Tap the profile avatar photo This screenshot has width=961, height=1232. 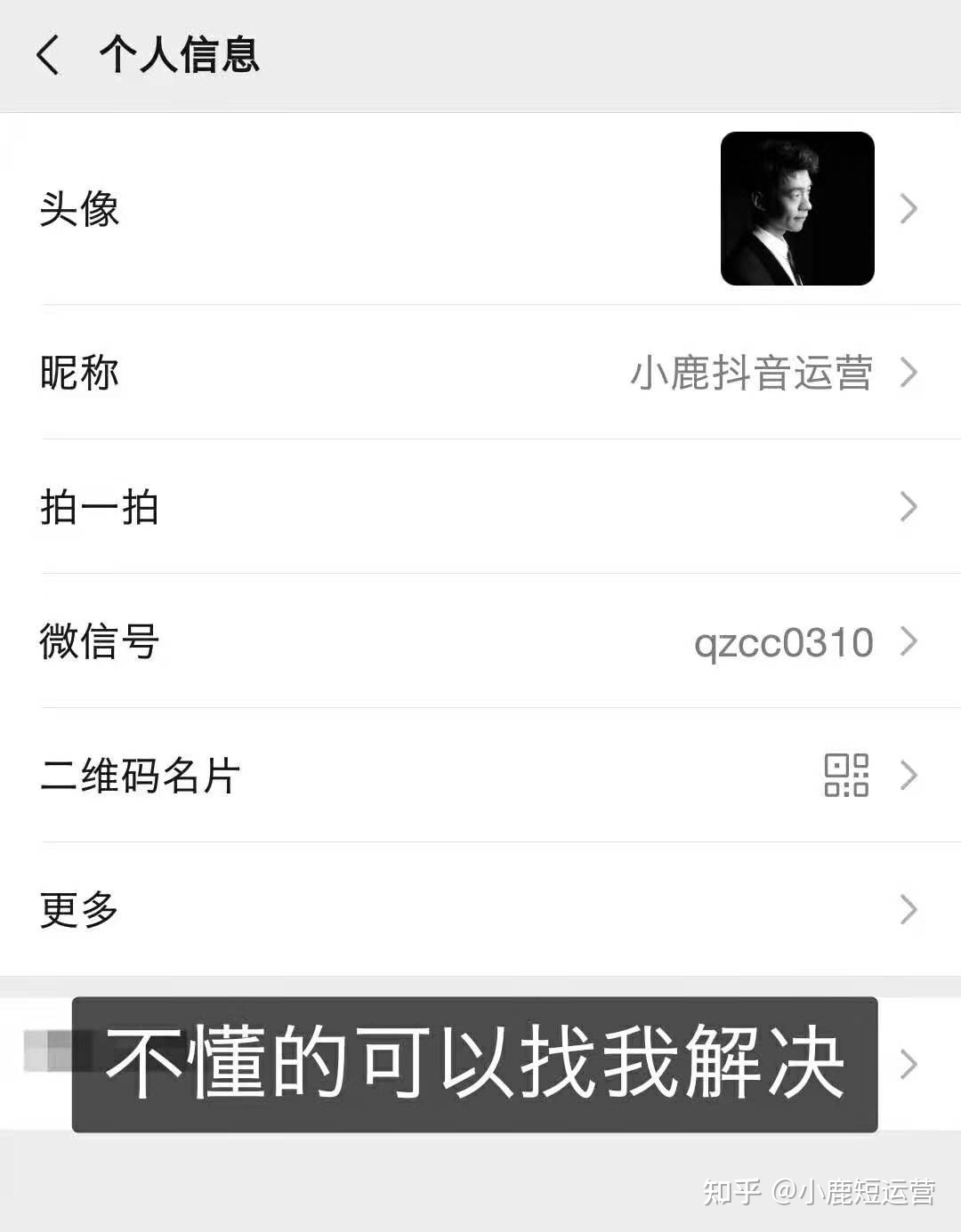point(797,207)
